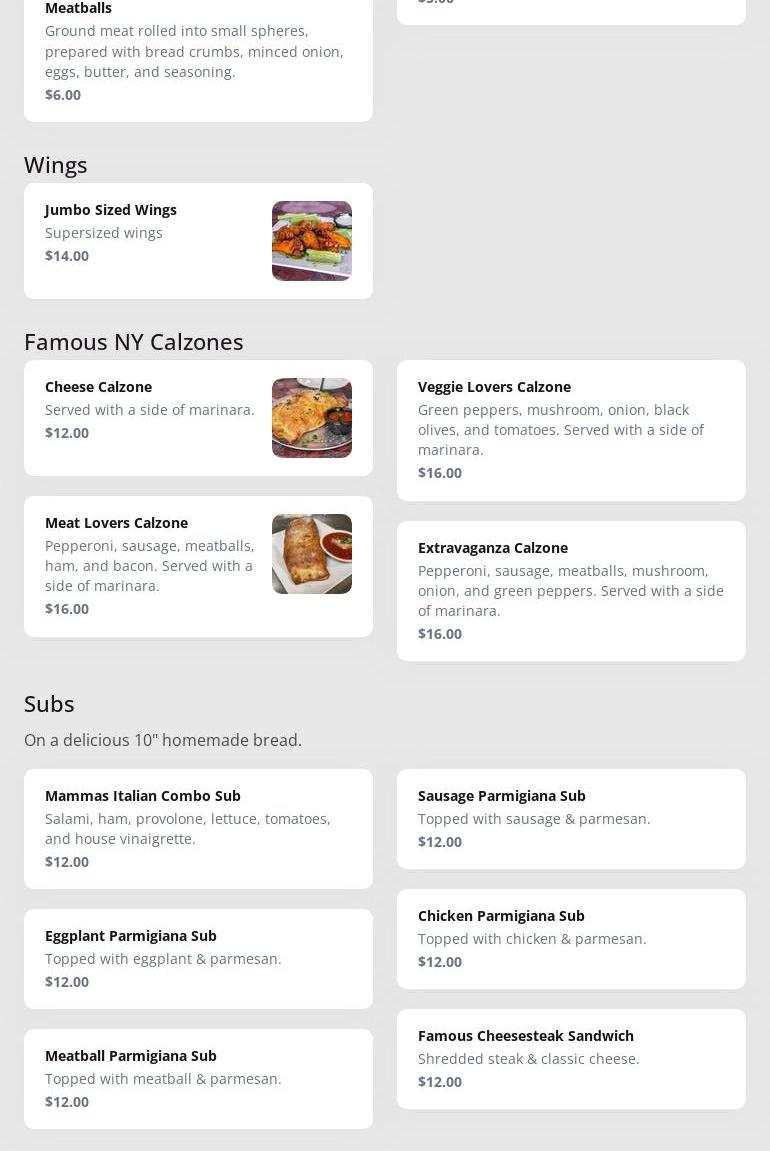Pick the Eggplant Parmigiana Sub
Viewport: 770px width, 1151px height.
tap(198, 958)
